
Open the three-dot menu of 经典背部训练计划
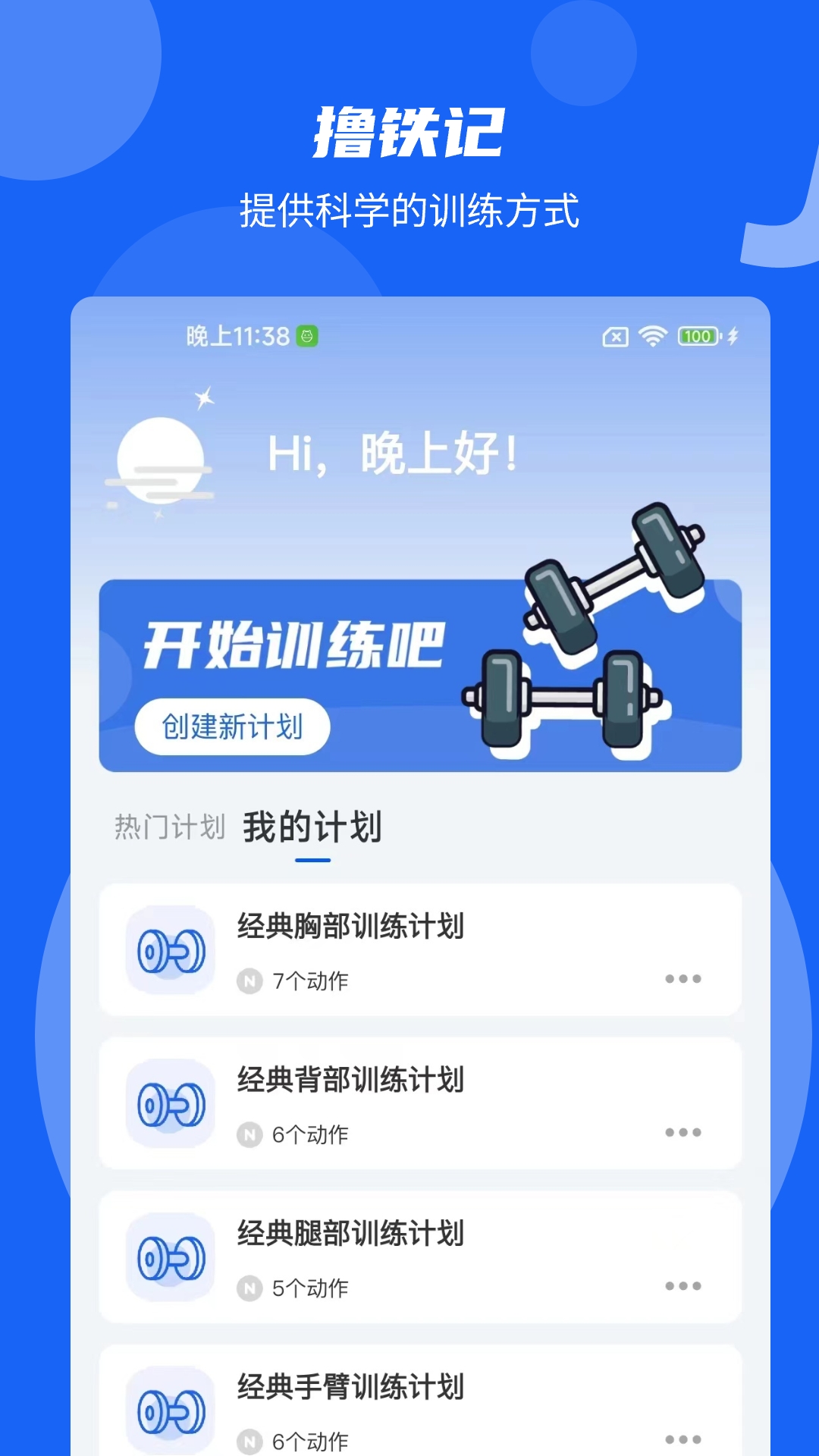tap(683, 1132)
